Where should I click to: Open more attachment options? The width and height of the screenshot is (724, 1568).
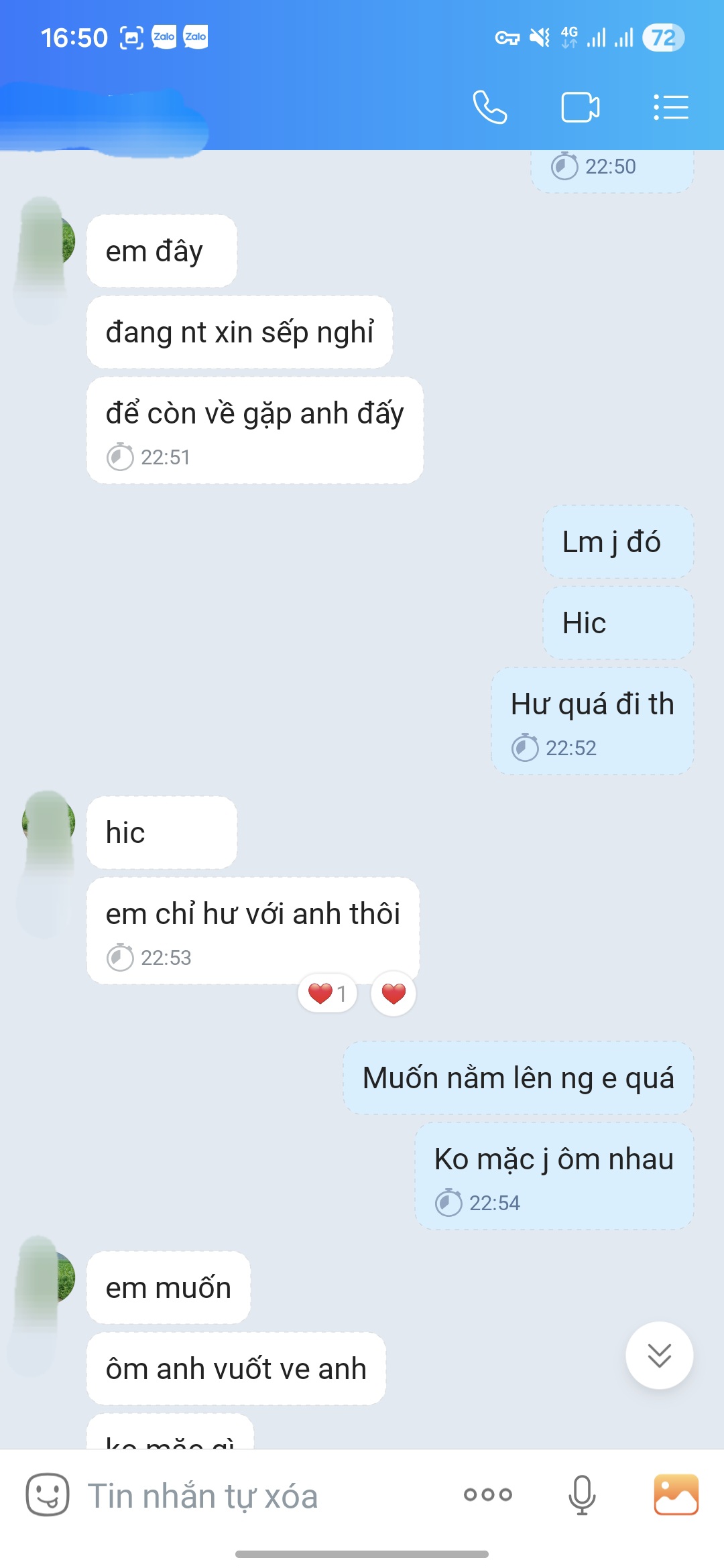click(x=487, y=1494)
